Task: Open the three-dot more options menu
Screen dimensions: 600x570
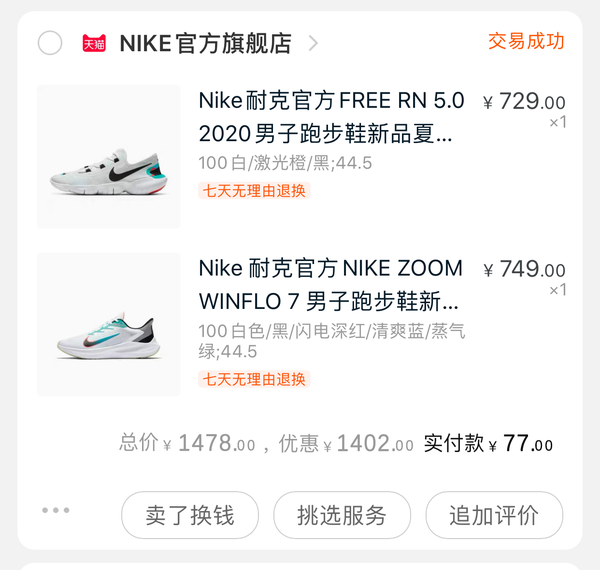Action: point(56,511)
